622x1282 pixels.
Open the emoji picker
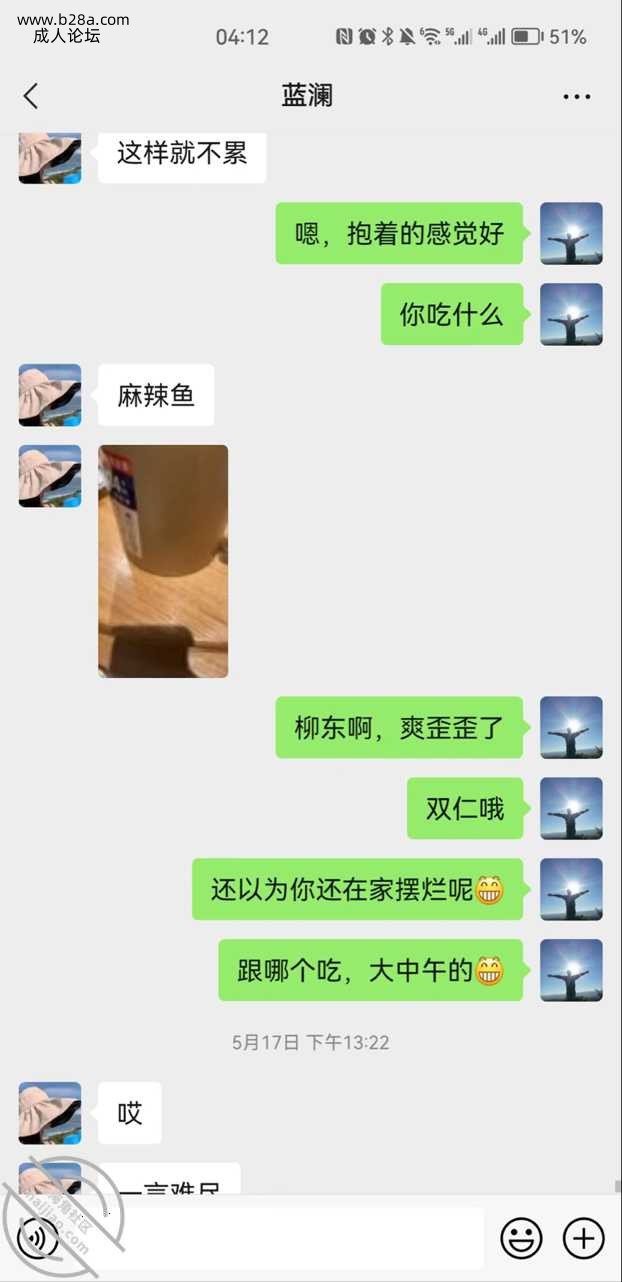point(521,1238)
